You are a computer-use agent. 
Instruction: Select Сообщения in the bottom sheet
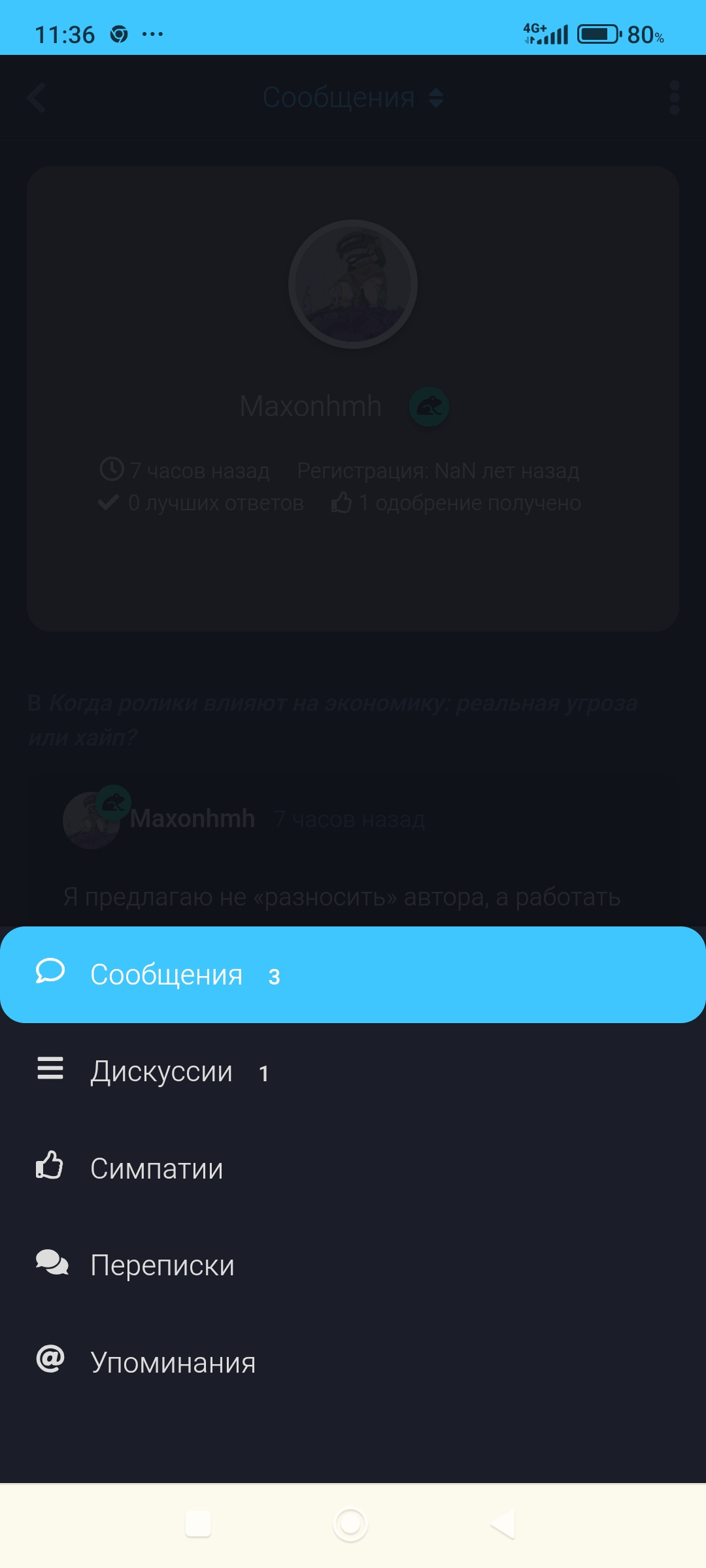tap(353, 975)
